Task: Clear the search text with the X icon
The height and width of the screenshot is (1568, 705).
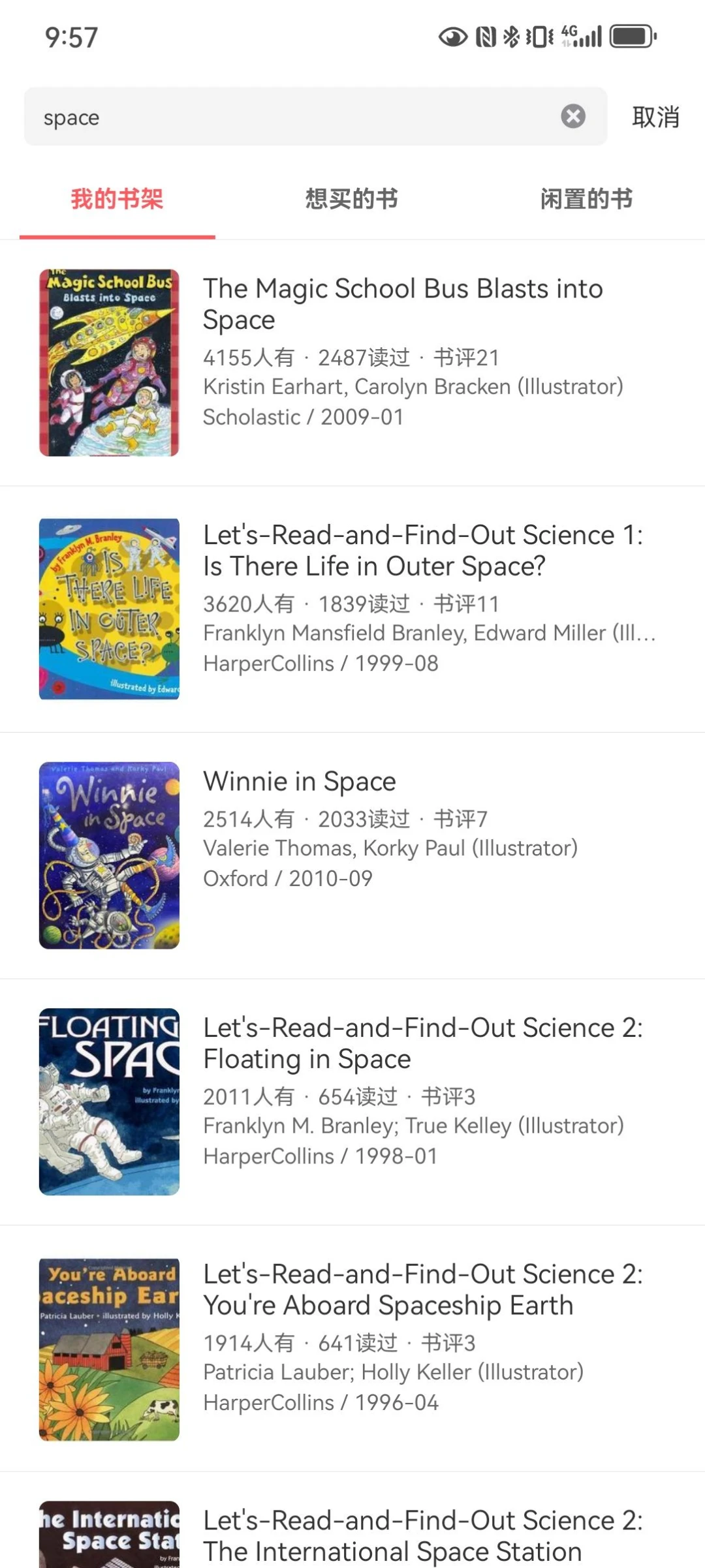Action: click(573, 116)
